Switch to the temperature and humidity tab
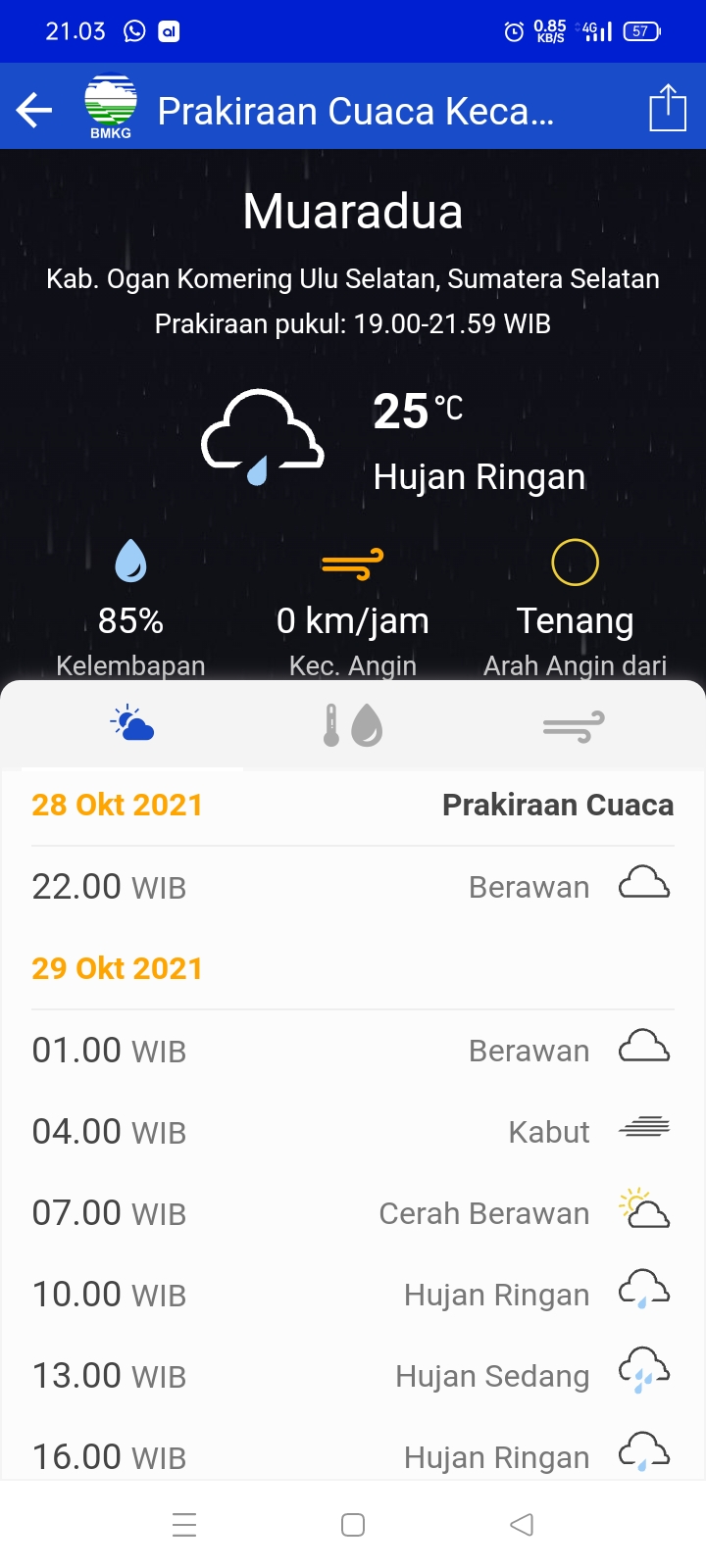 coord(353,726)
